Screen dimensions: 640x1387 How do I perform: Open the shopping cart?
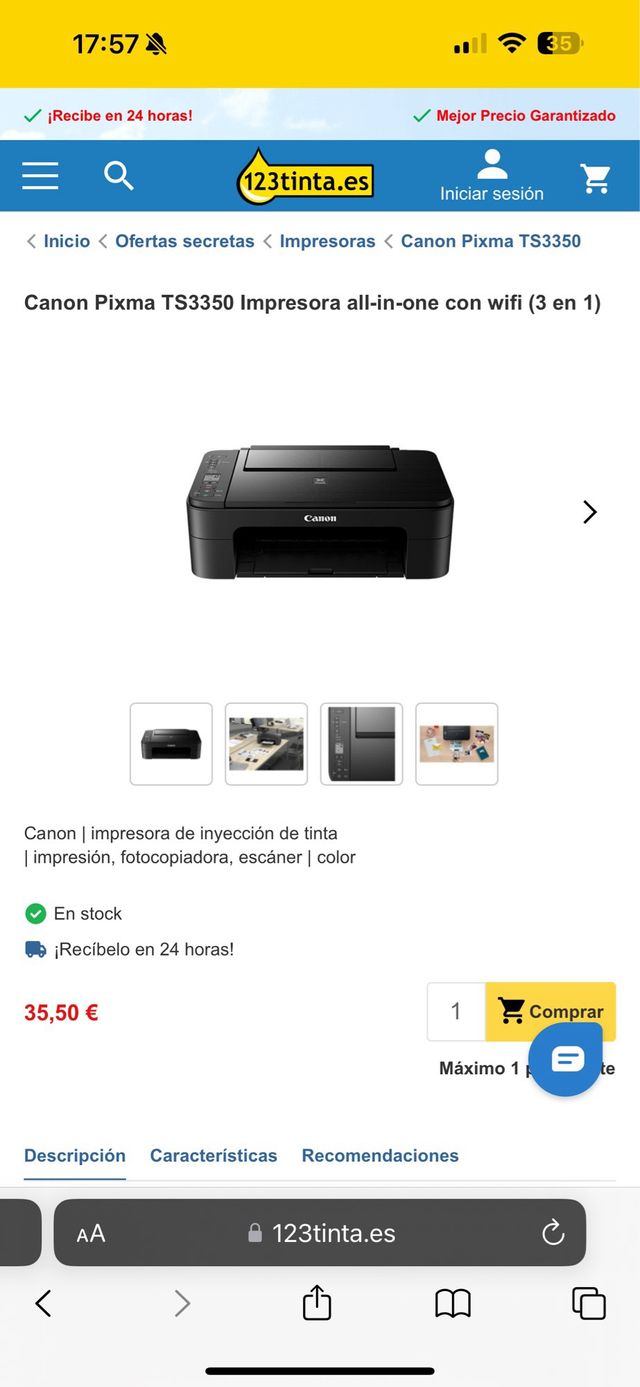(x=596, y=178)
